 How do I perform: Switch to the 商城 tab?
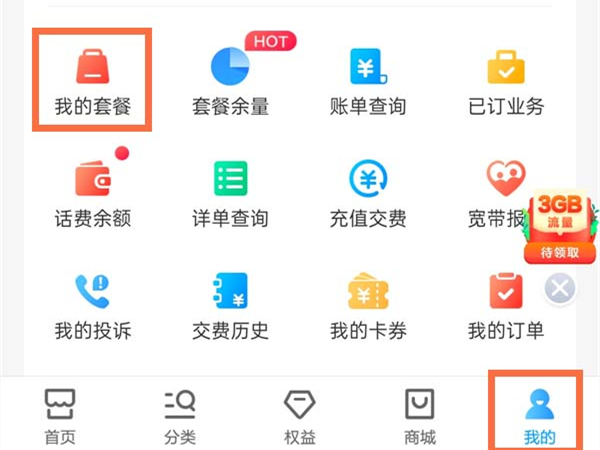(x=420, y=415)
